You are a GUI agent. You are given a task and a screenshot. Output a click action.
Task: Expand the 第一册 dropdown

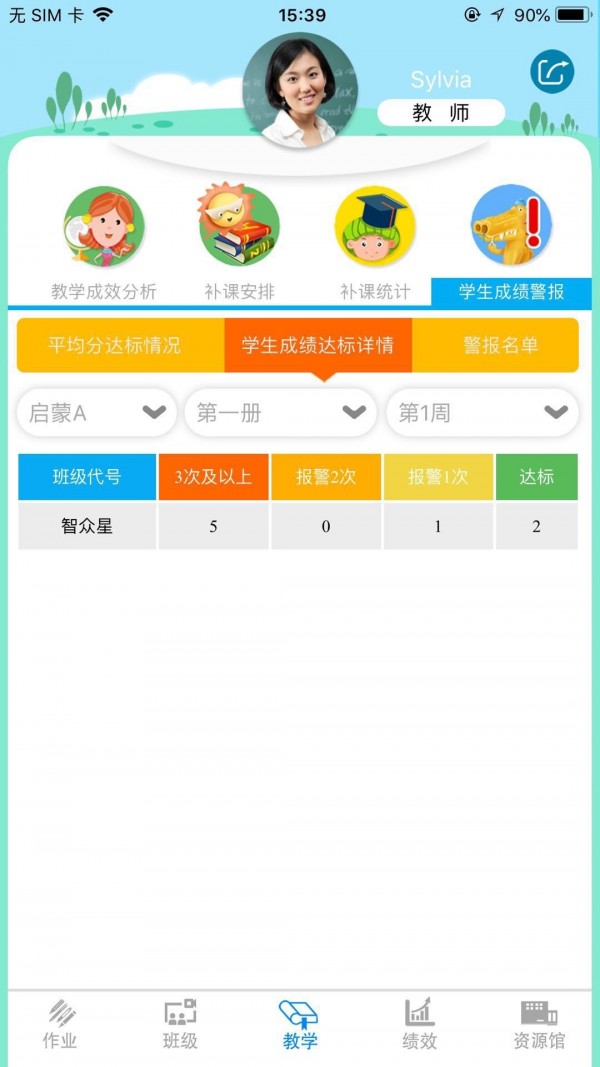(x=280, y=413)
